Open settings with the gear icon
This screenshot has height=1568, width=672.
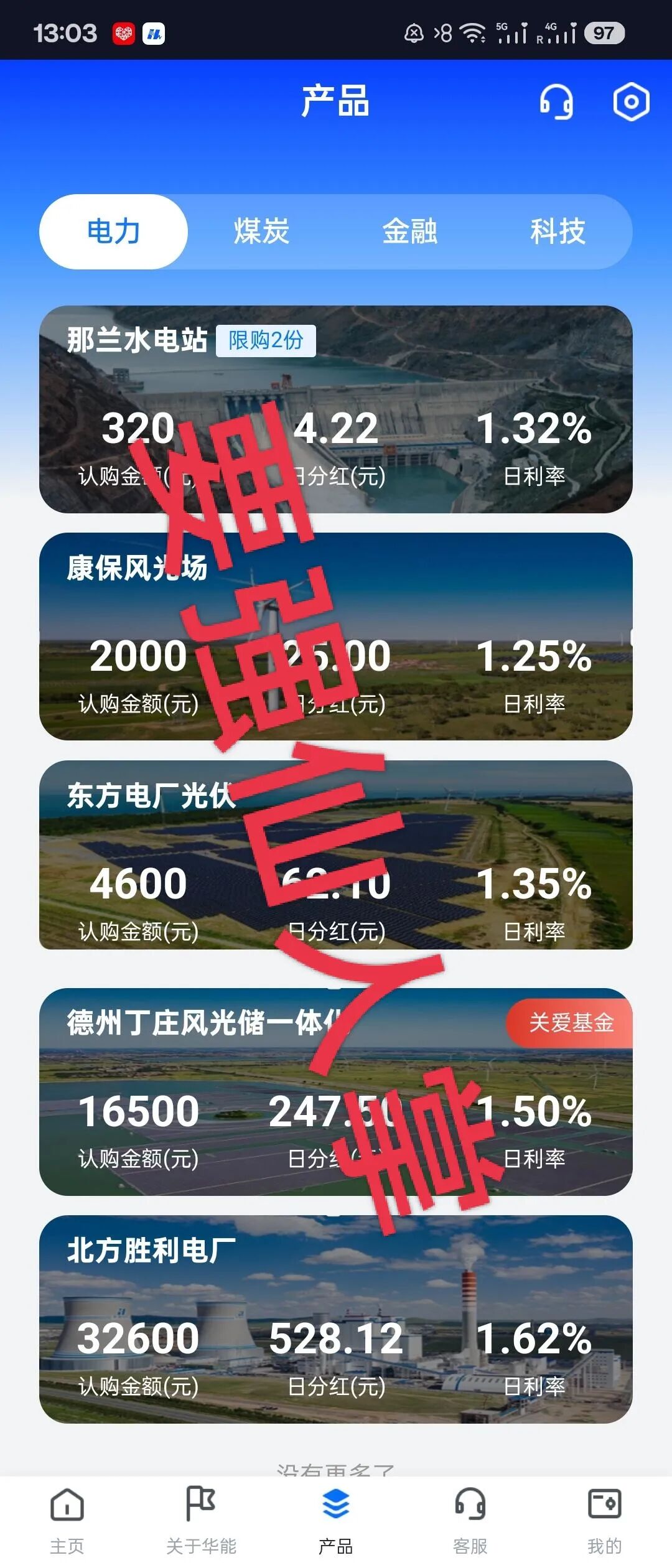point(632,103)
